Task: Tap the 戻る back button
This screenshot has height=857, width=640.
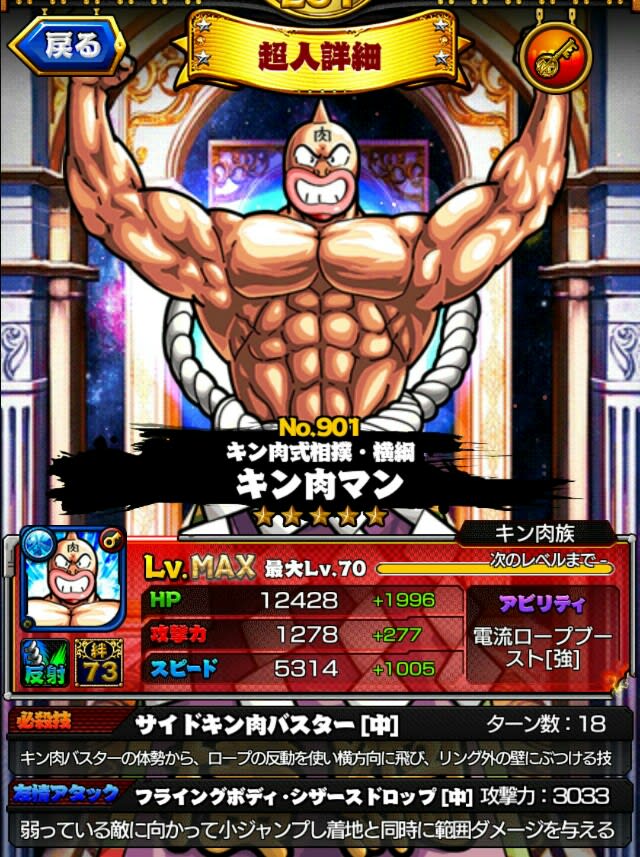Action: [x=67, y=47]
